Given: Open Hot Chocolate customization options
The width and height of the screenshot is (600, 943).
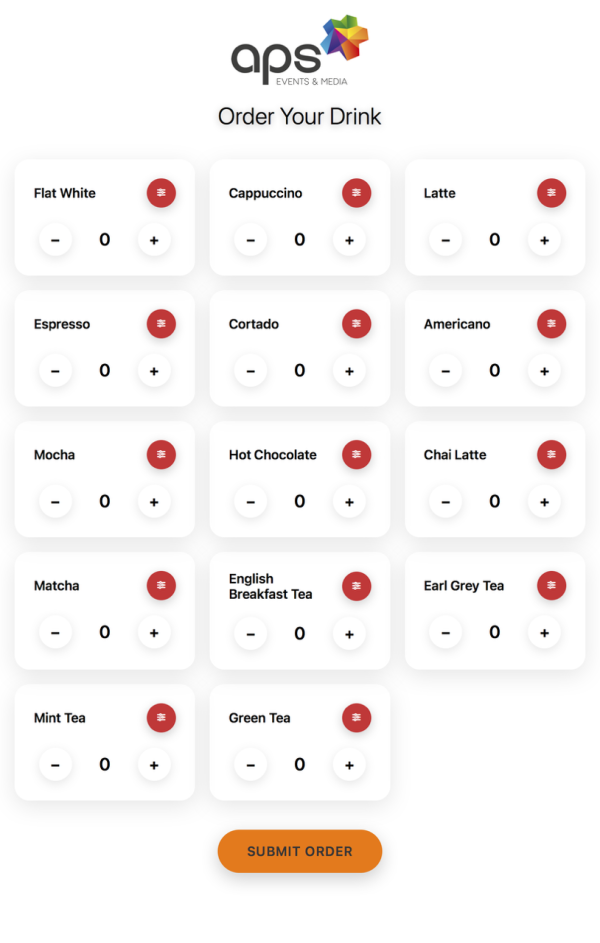Looking at the screenshot, I should pos(356,455).
